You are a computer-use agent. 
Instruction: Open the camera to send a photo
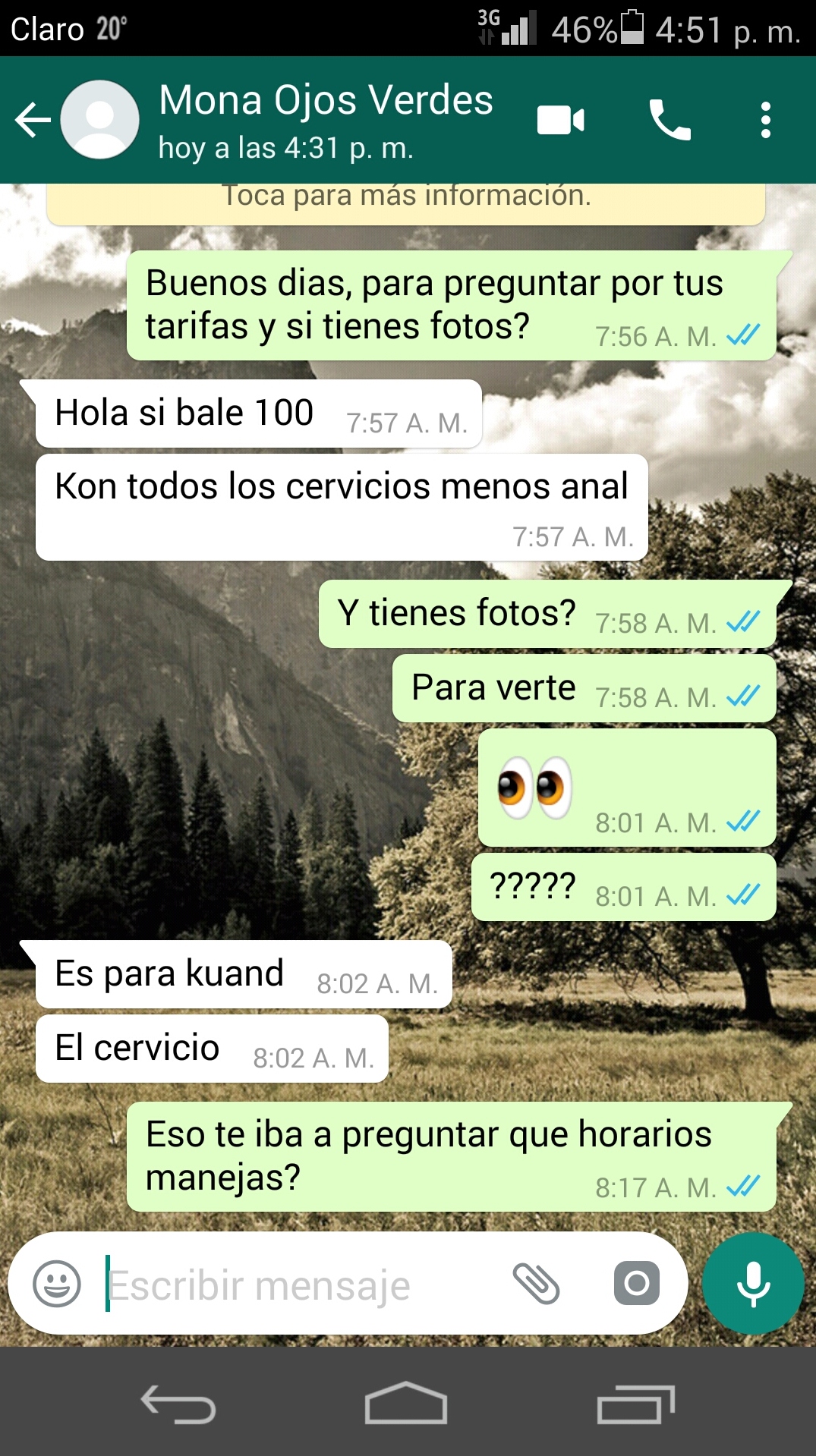[x=636, y=1284]
